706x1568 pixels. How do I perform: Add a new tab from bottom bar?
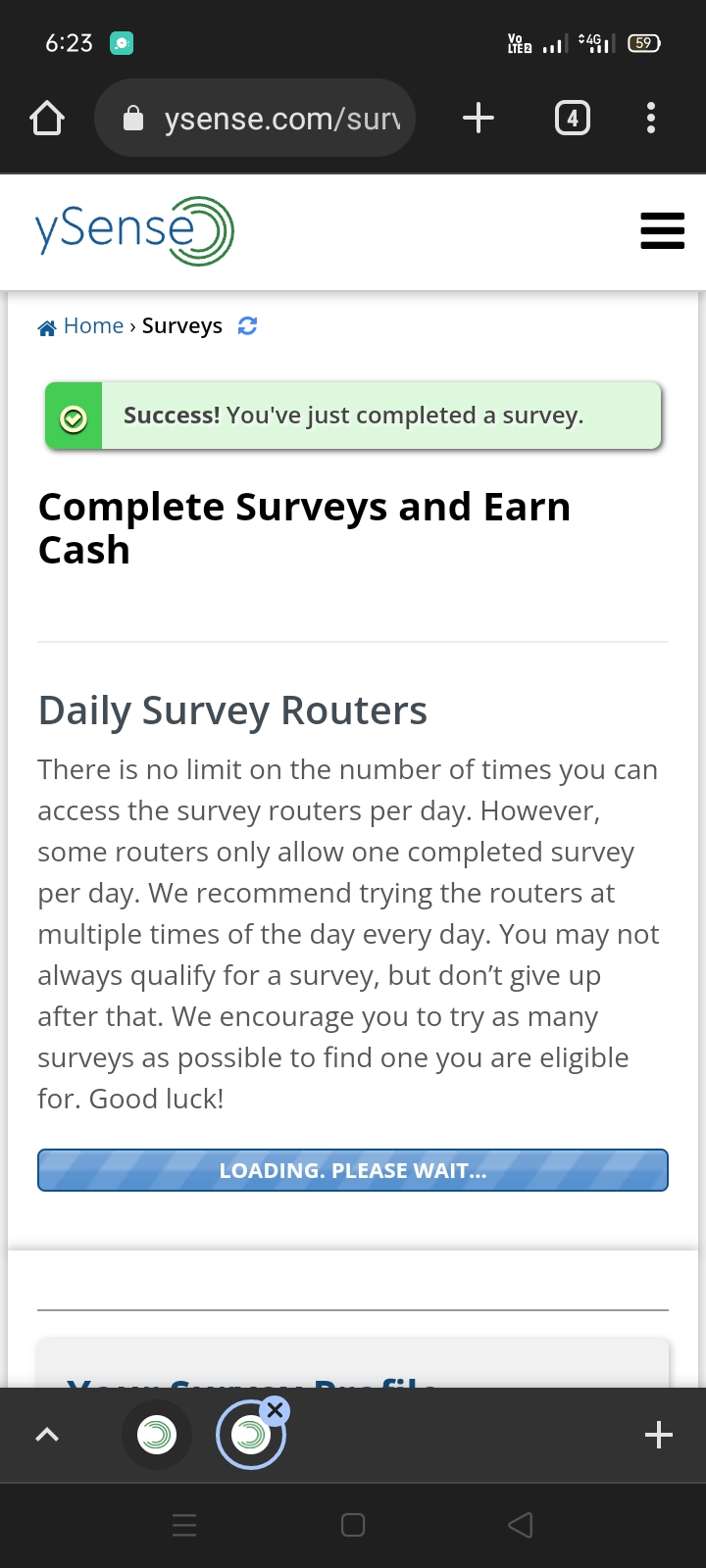tap(659, 1435)
